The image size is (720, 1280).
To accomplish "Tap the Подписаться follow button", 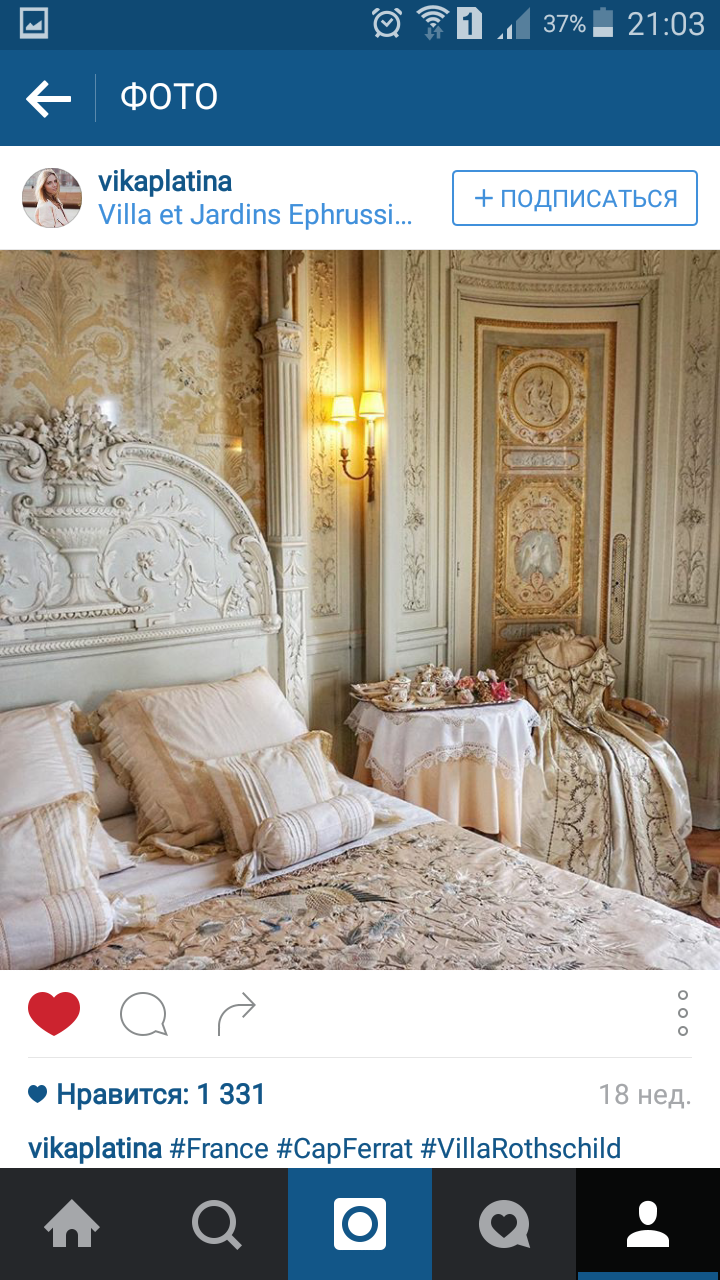I will 575,198.
